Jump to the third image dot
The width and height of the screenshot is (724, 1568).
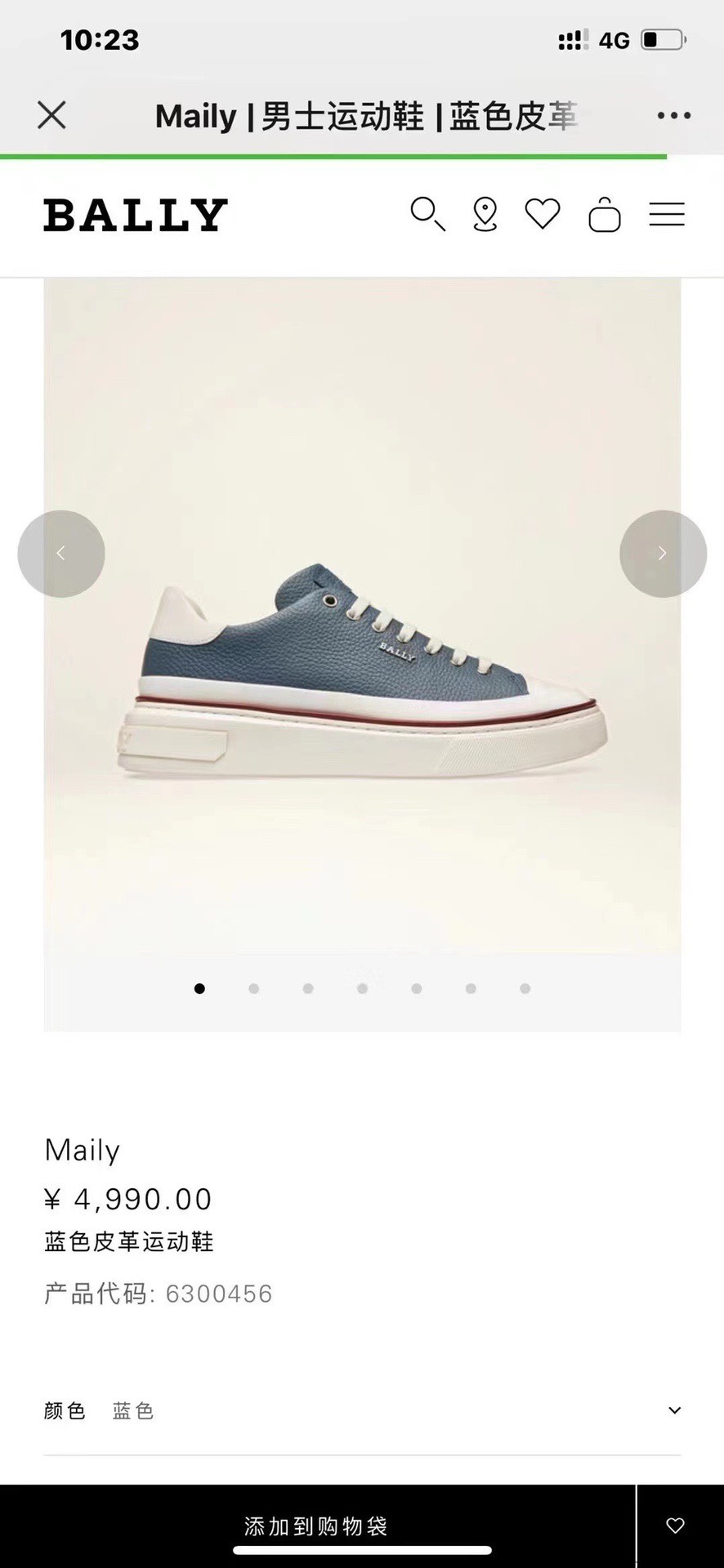308,988
